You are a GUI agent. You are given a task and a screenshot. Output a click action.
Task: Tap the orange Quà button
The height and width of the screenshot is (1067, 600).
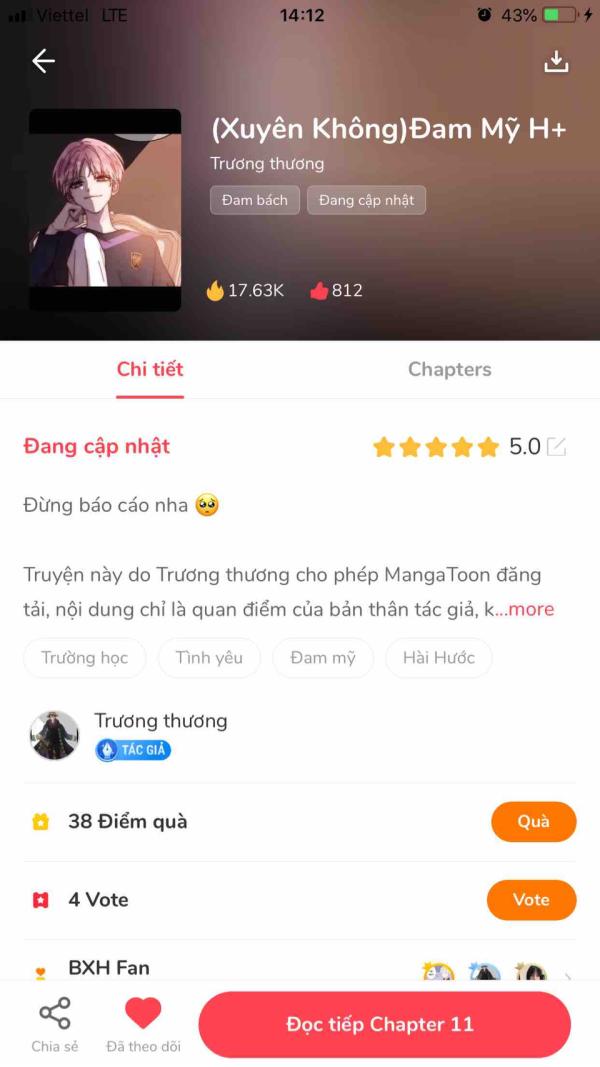pos(533,822)
